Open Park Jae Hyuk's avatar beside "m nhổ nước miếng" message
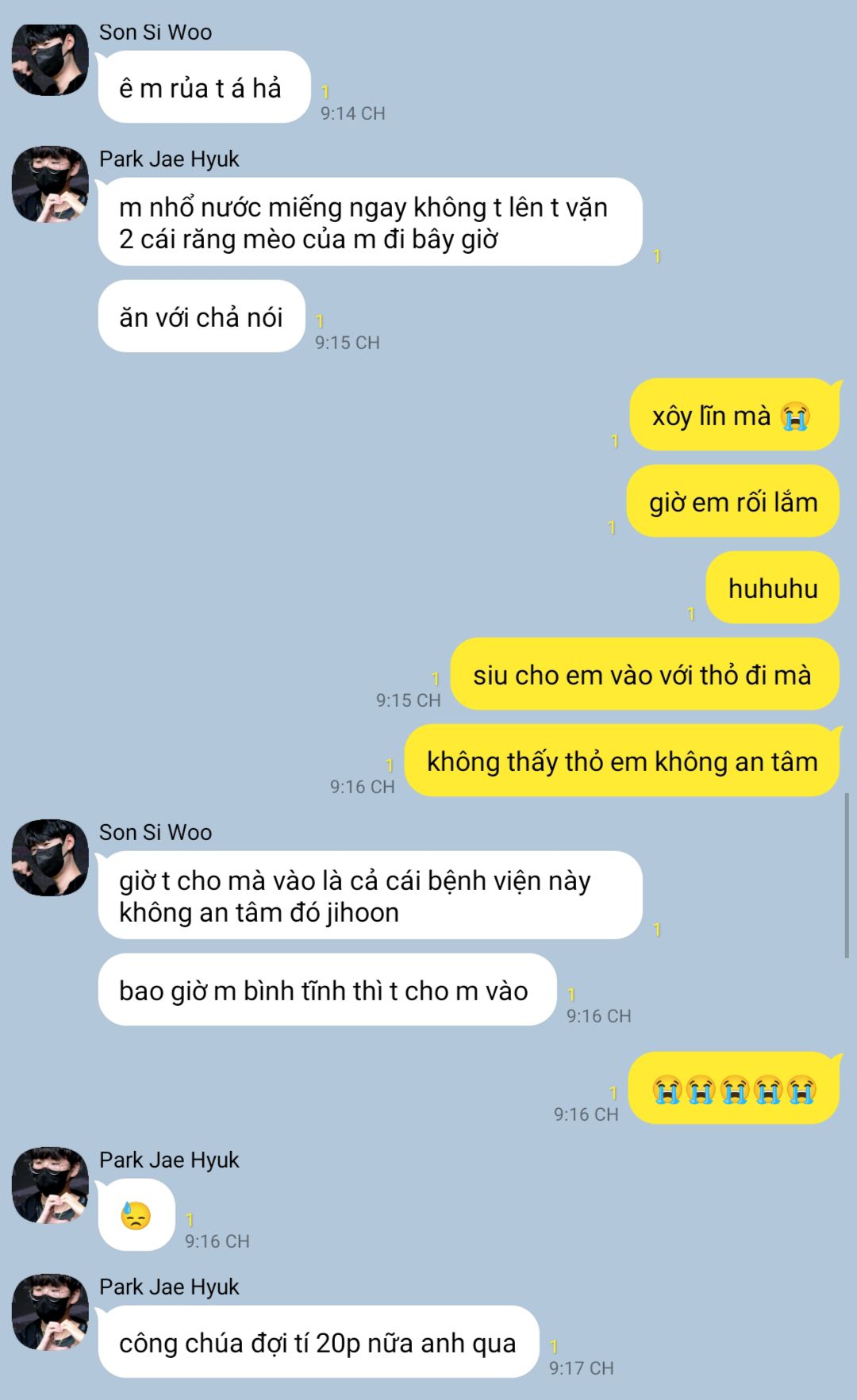This screenshot has height=1400, width=857. (49, 184)
